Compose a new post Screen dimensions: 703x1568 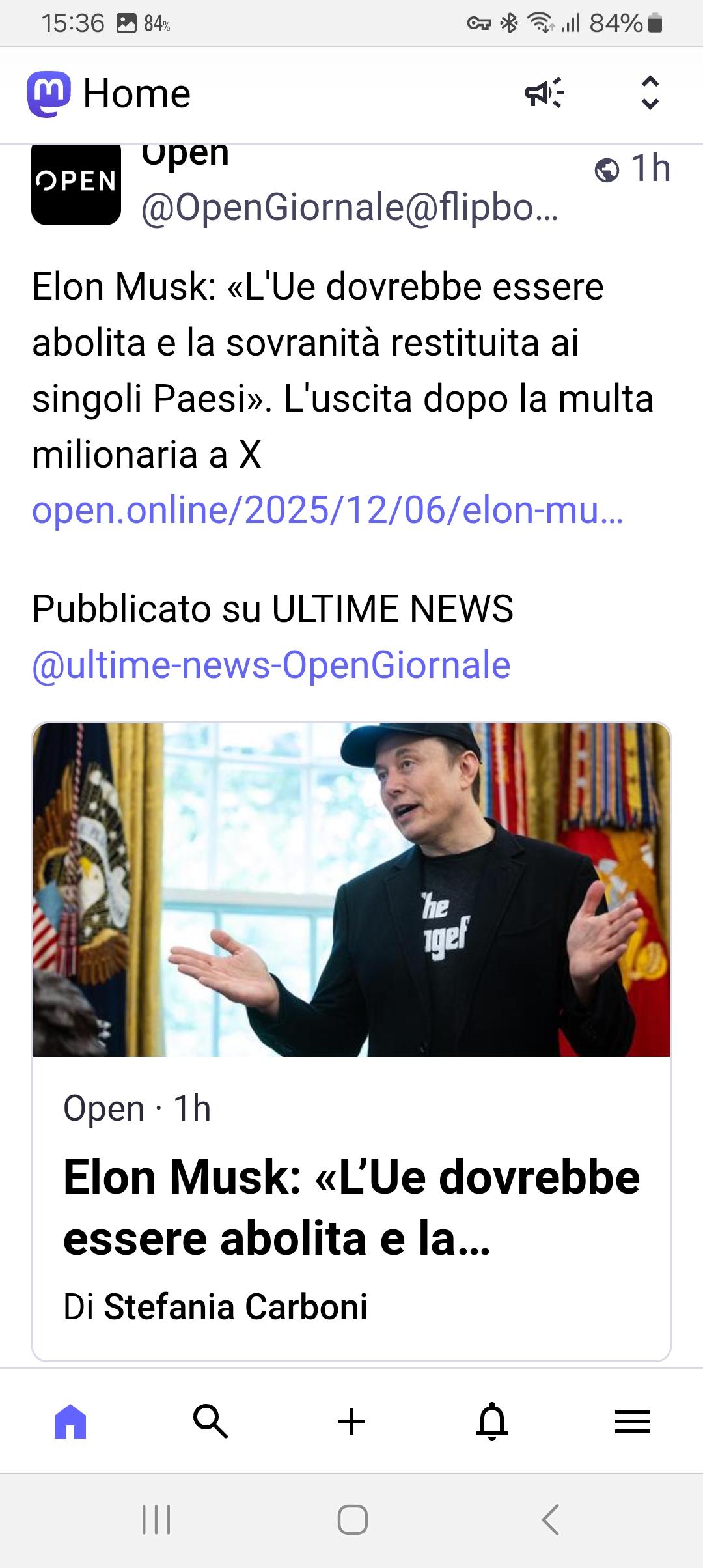[x=351, y=1421]
